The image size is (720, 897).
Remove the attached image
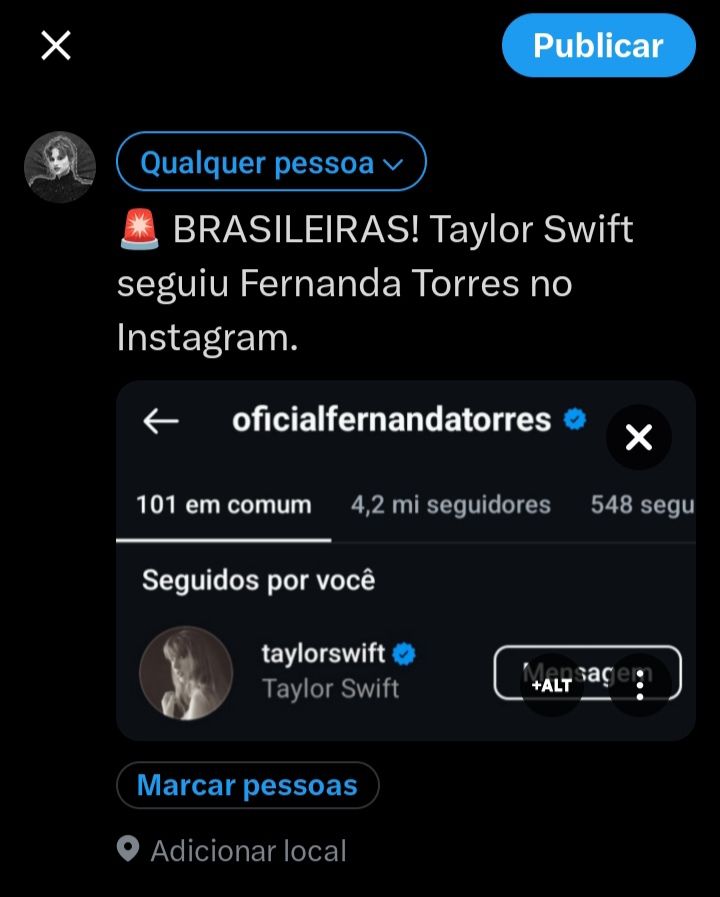point(638,437)
